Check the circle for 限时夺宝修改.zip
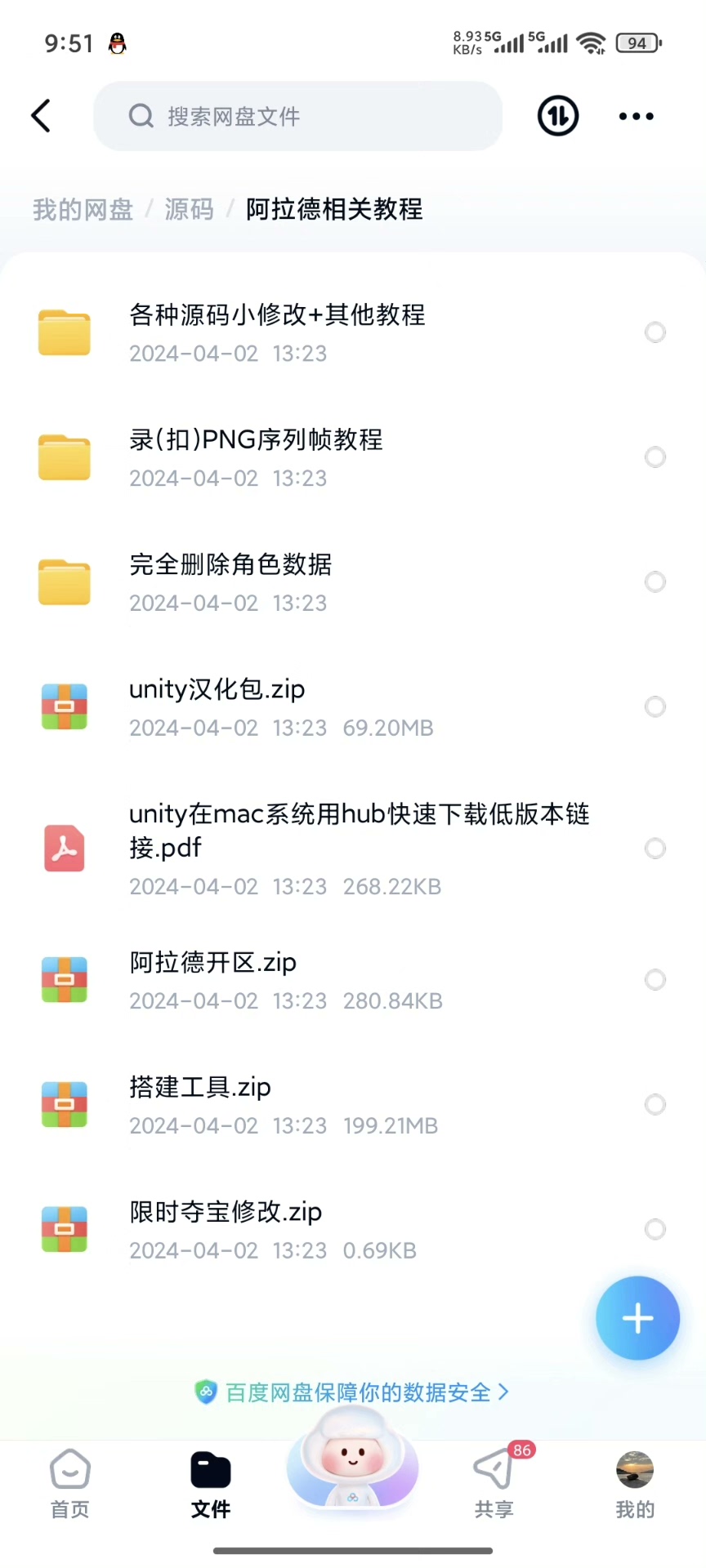Screen dimensions: 706x1568 click(x=655, y=1229)
